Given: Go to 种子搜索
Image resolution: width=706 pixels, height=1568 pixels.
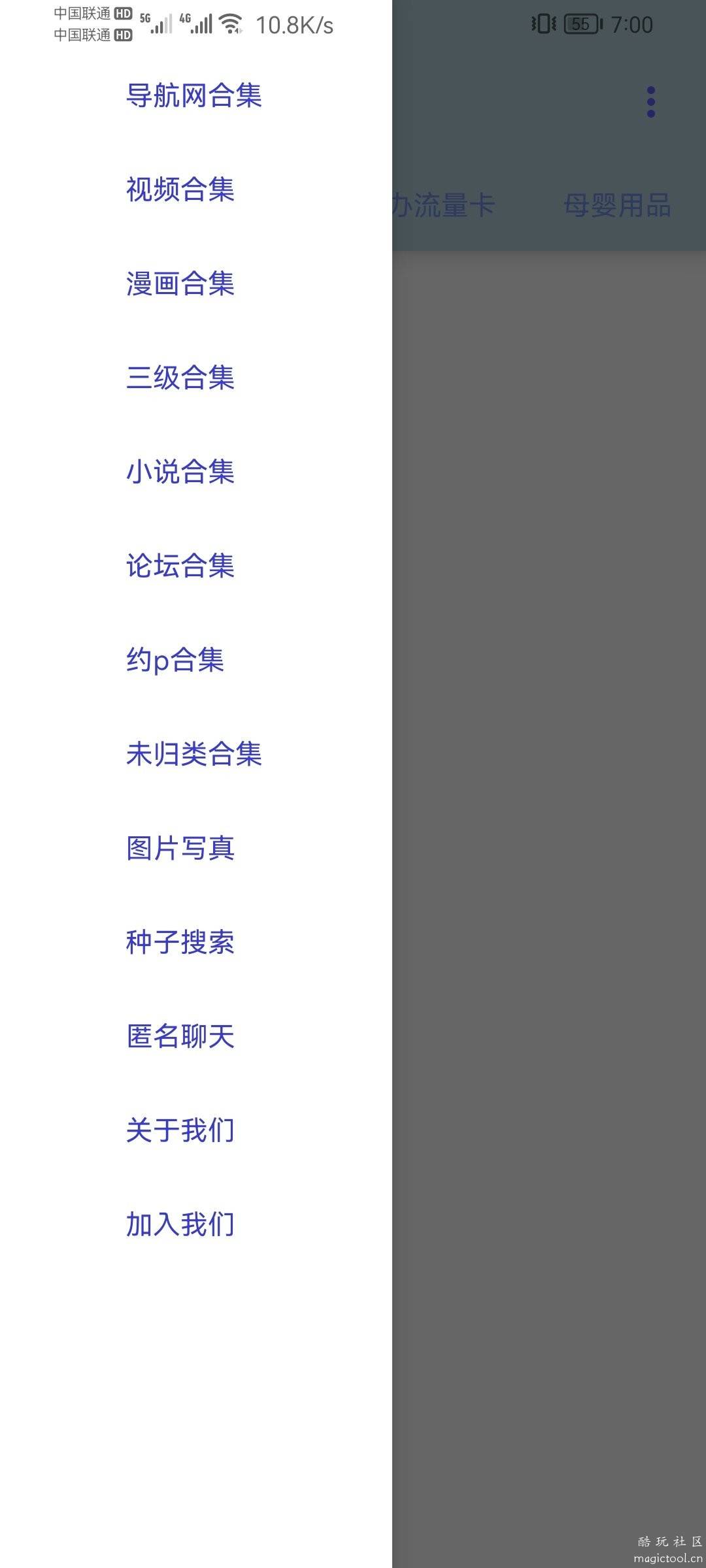Looking at the screenshot, I should pos(180,942).
